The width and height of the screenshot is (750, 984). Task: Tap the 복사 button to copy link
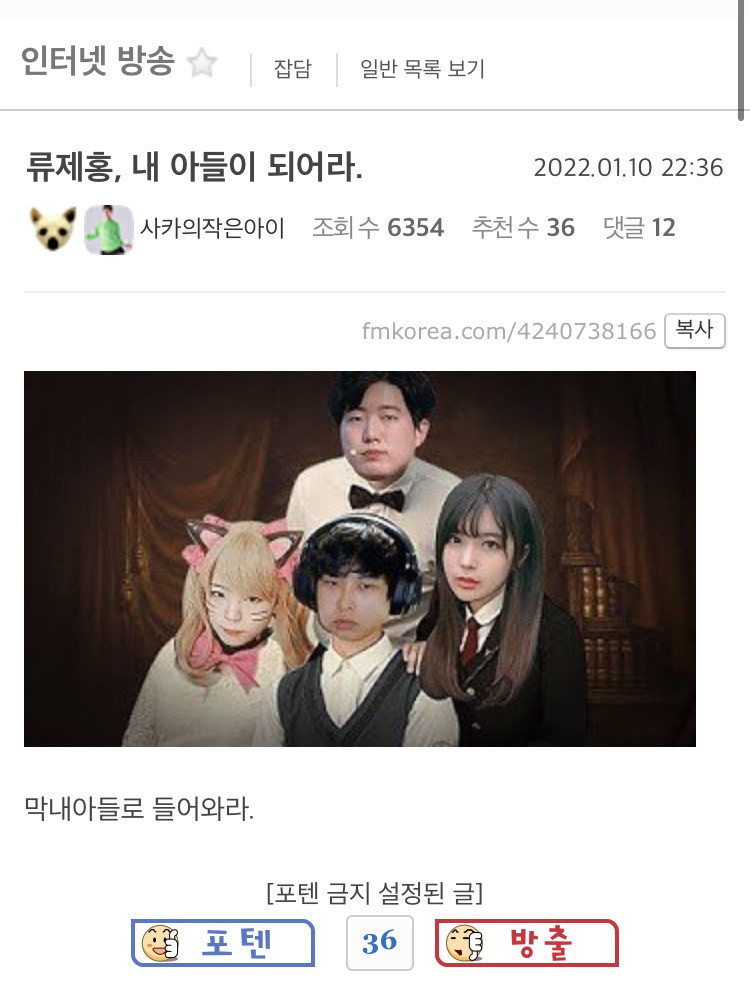[x=694, y=330]
